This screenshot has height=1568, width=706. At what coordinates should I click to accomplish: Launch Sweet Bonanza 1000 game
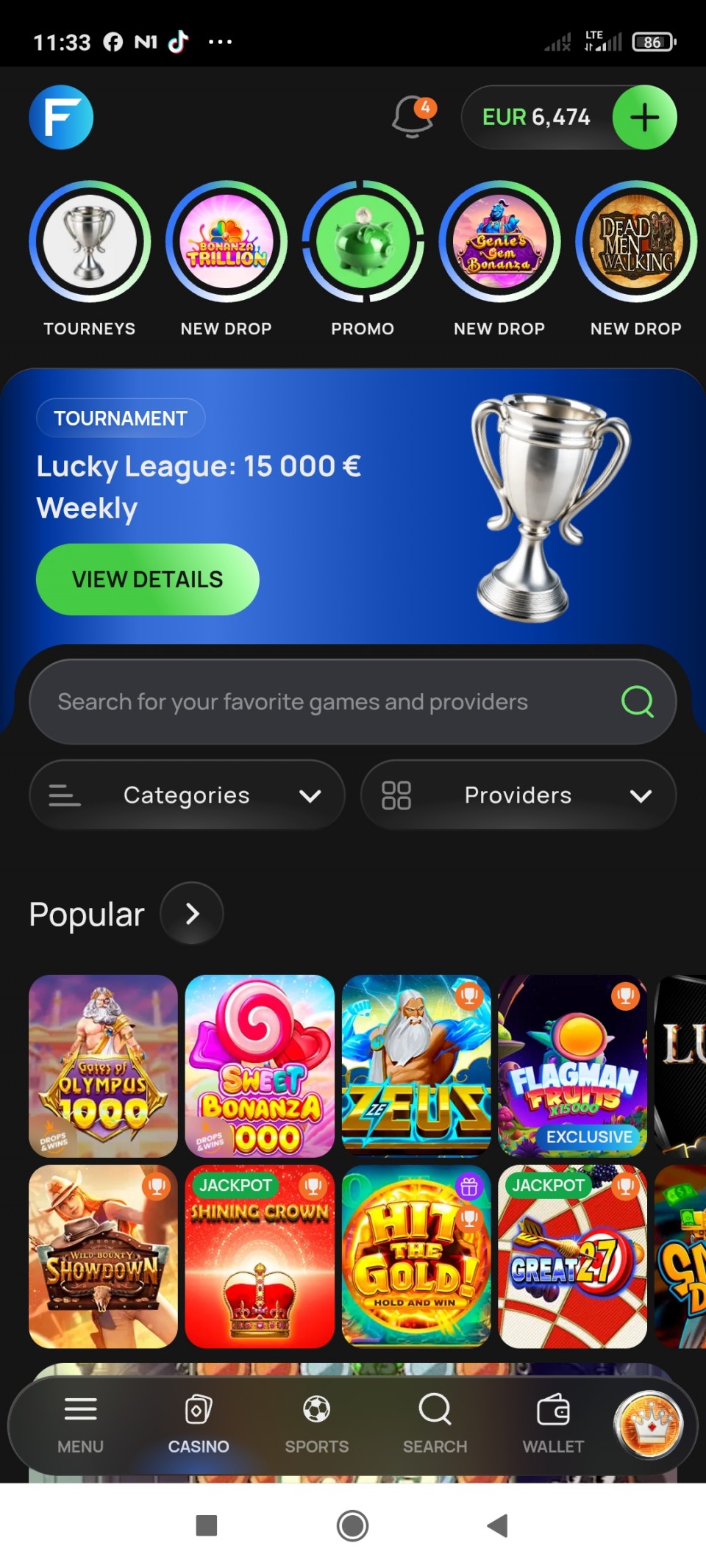[260, 1066]
